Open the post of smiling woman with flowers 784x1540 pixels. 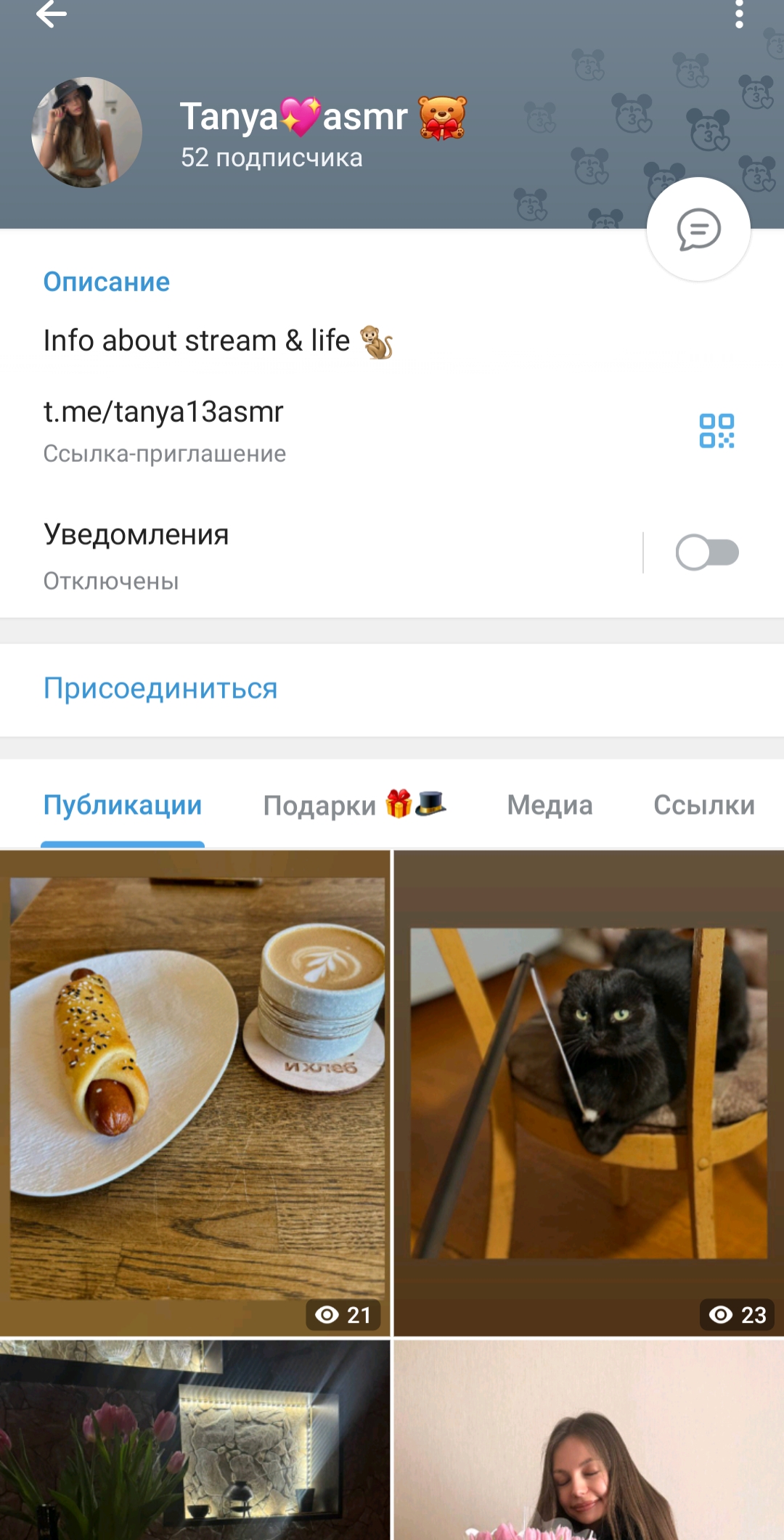(589, 1440)
